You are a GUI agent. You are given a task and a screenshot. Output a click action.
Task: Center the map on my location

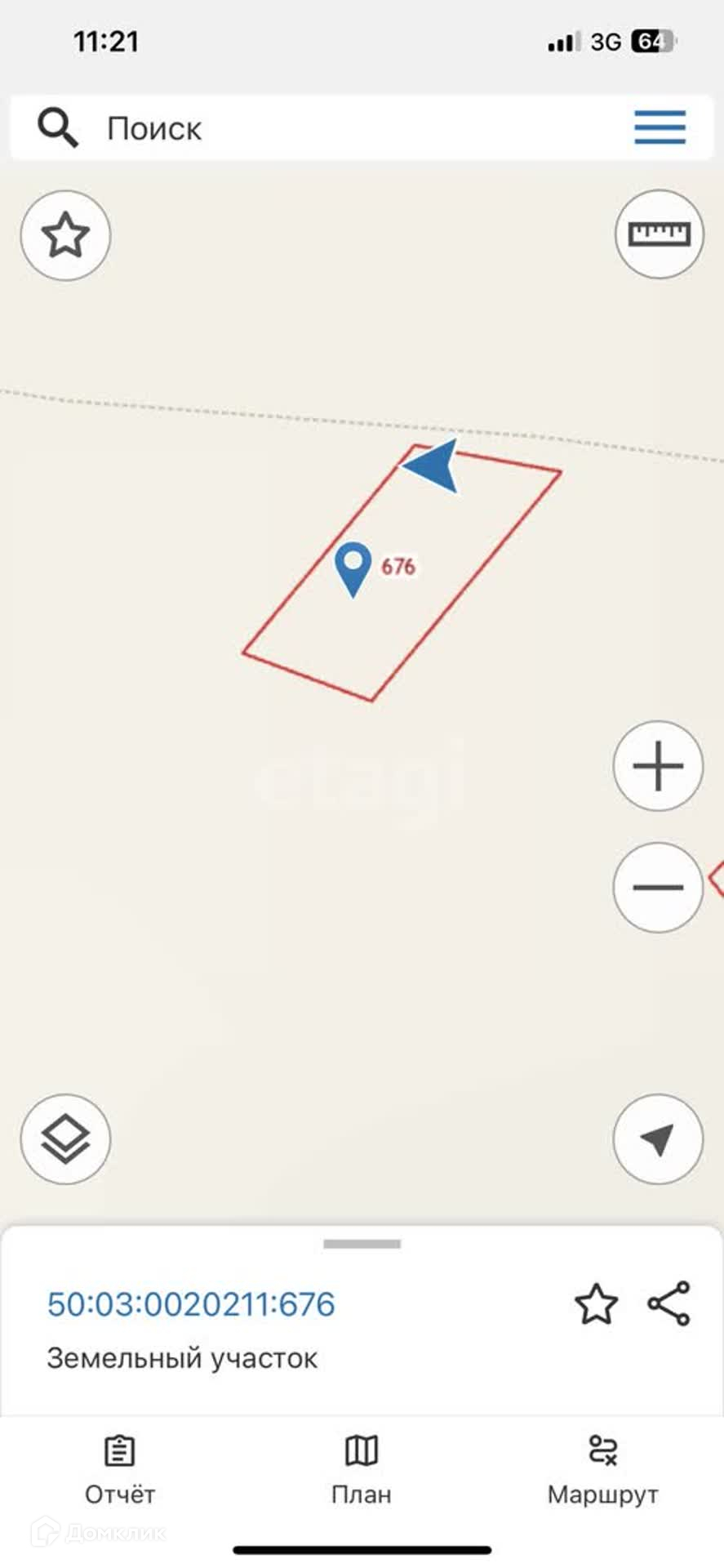658,1139
